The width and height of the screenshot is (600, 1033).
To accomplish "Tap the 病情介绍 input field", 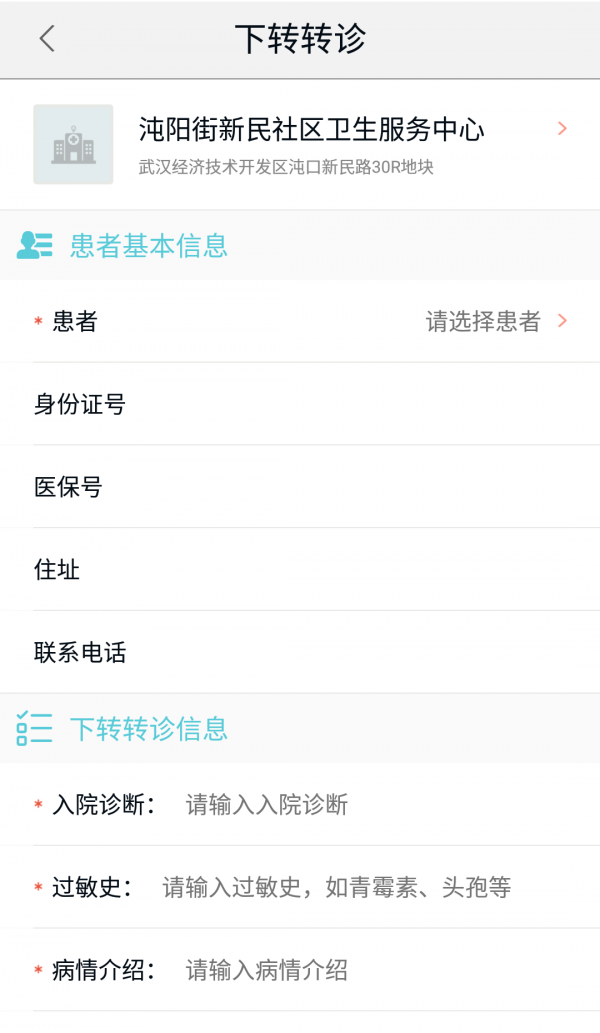I will 380,970.
